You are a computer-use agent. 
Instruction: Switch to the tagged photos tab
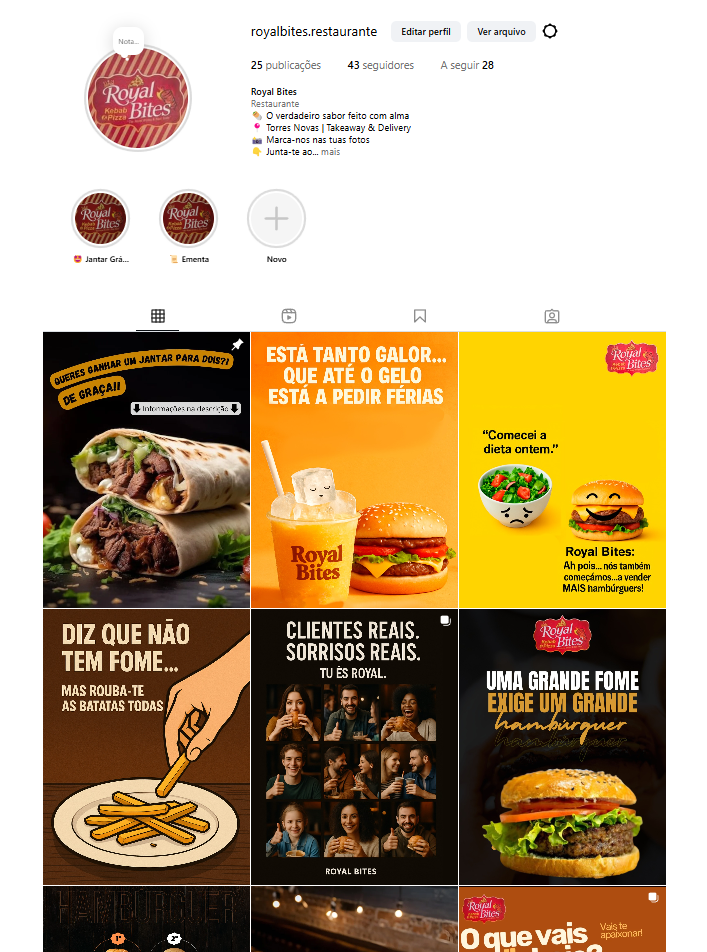[551, 316]
